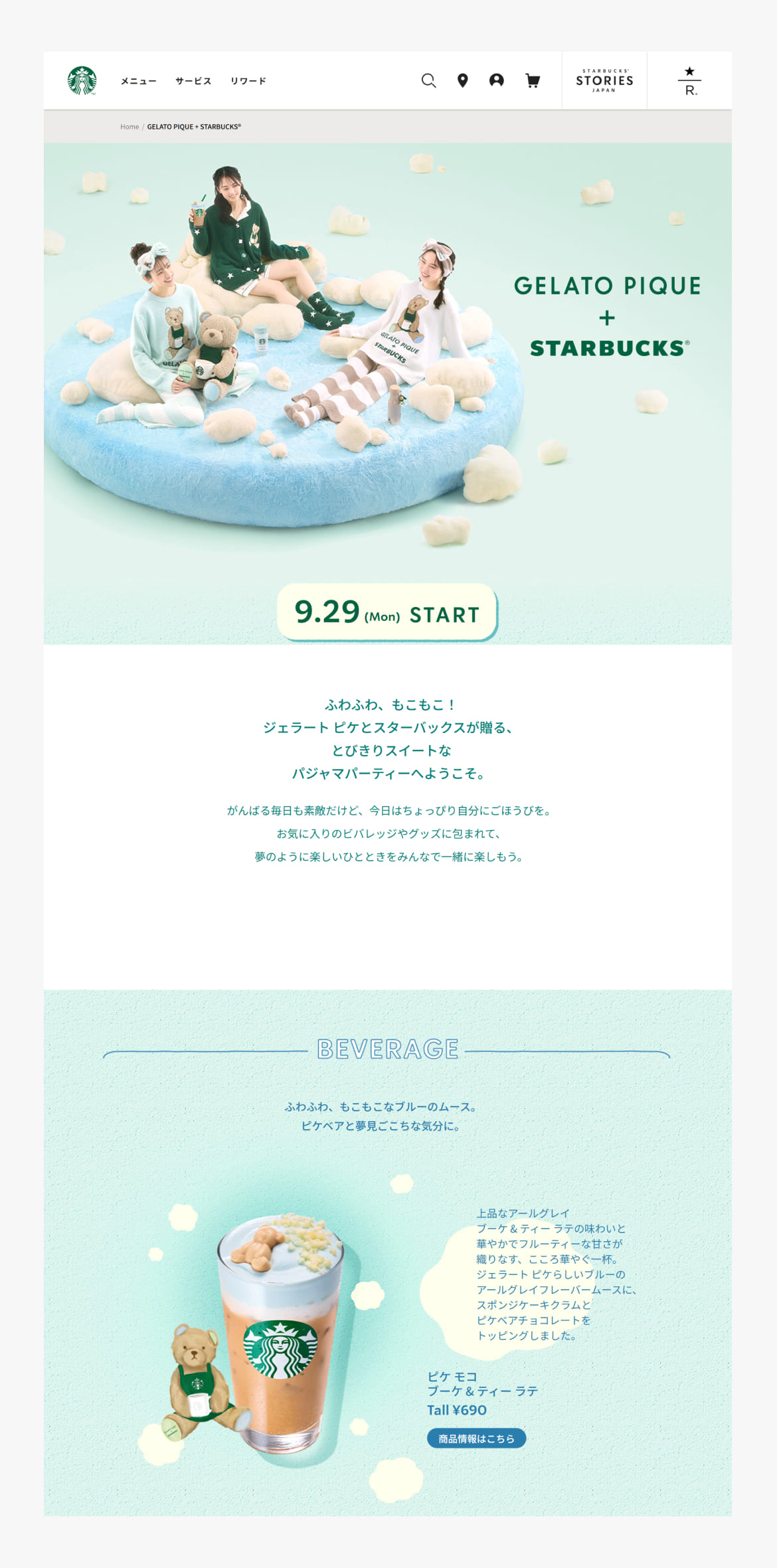The width and height of the screenshot is (777, 1568).
Task: Tap the 商品情報はこちら button
Action: (x=476, y=1438)
